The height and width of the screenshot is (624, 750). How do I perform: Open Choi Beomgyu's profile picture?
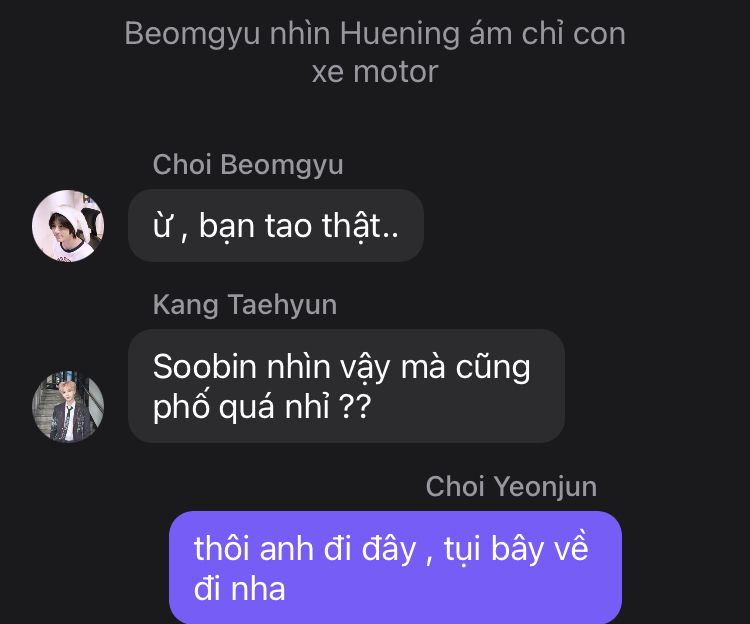(x=68, y=226)
